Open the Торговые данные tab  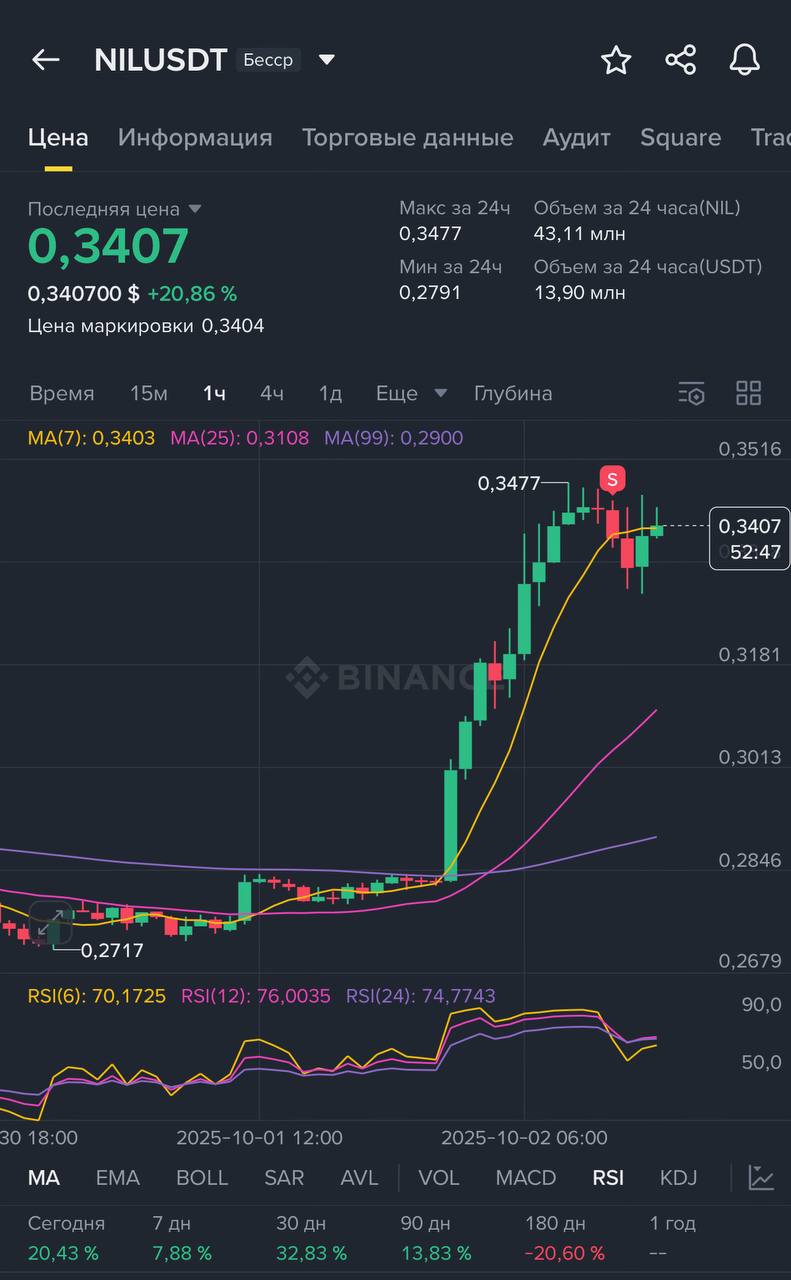(407, 137)
